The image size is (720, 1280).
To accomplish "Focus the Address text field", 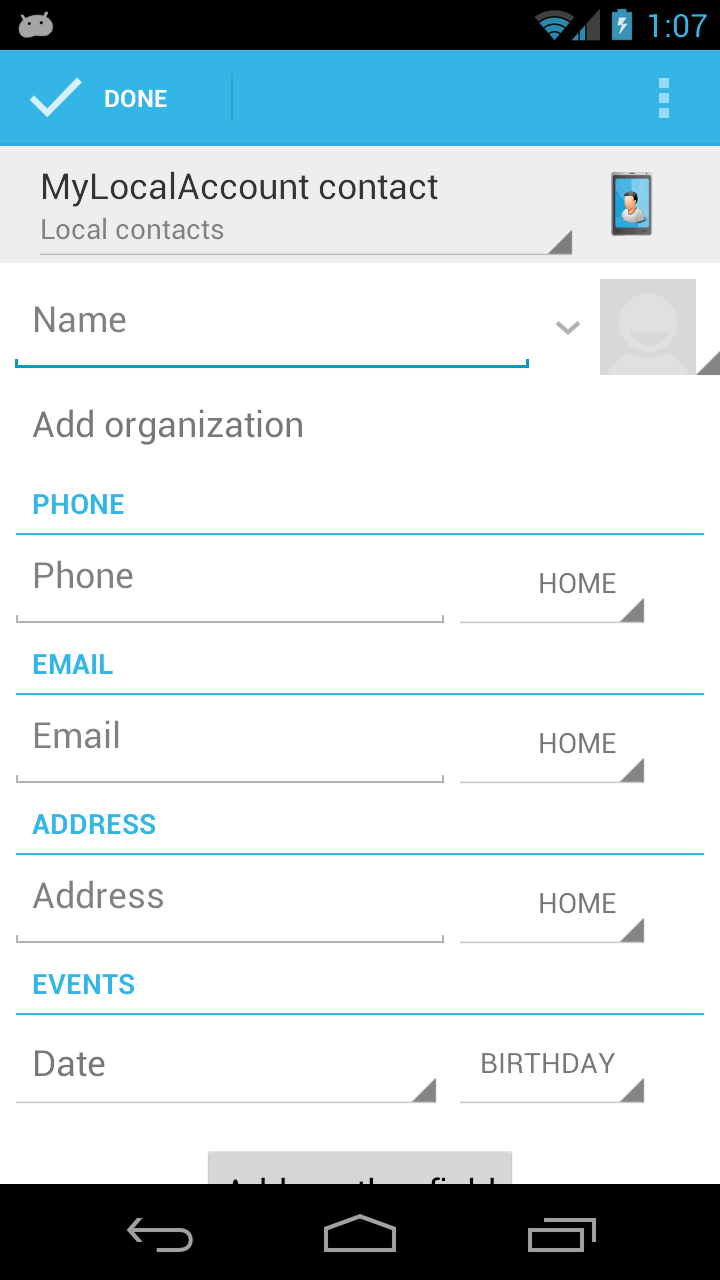I will pyautogui.click(x=230, y=898).
